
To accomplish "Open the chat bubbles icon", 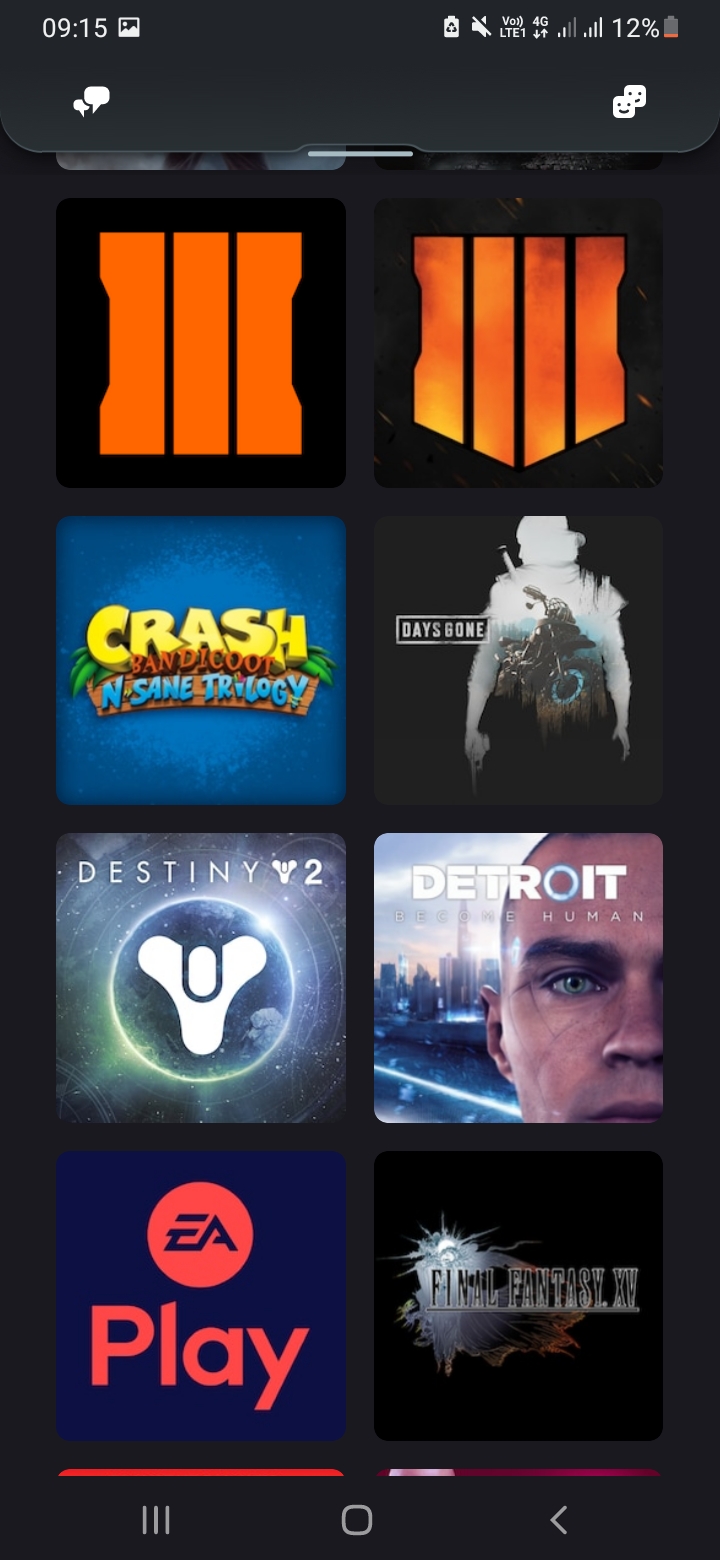I will [x=91, y=101].
